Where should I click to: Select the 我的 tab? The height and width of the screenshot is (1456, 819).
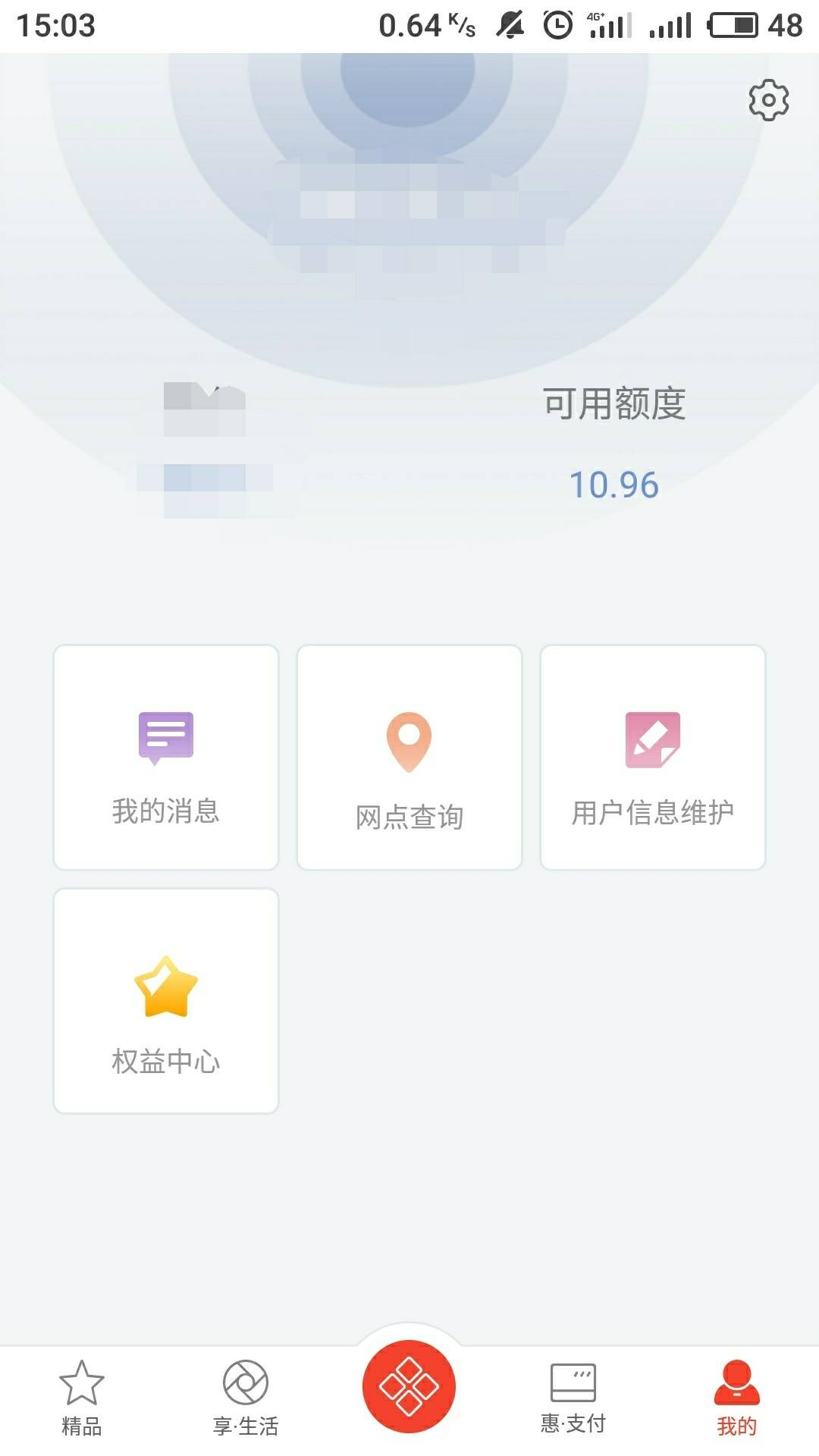[737, 1398]
